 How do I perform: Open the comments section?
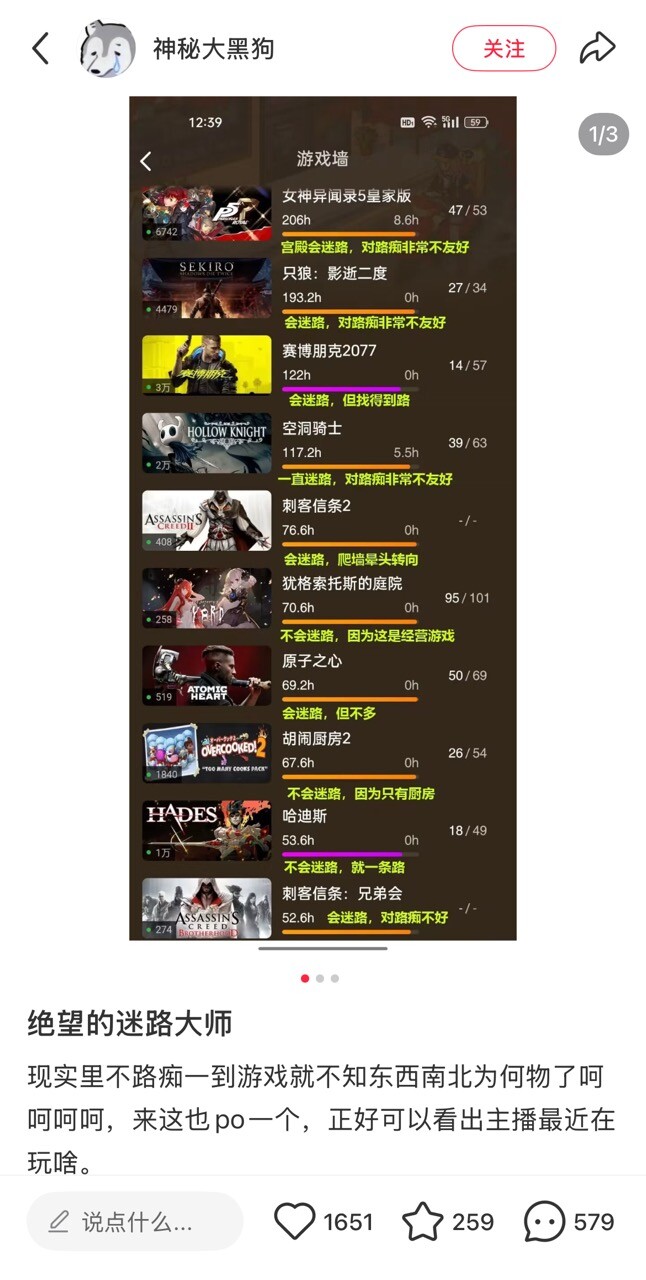pos(545,1221)
